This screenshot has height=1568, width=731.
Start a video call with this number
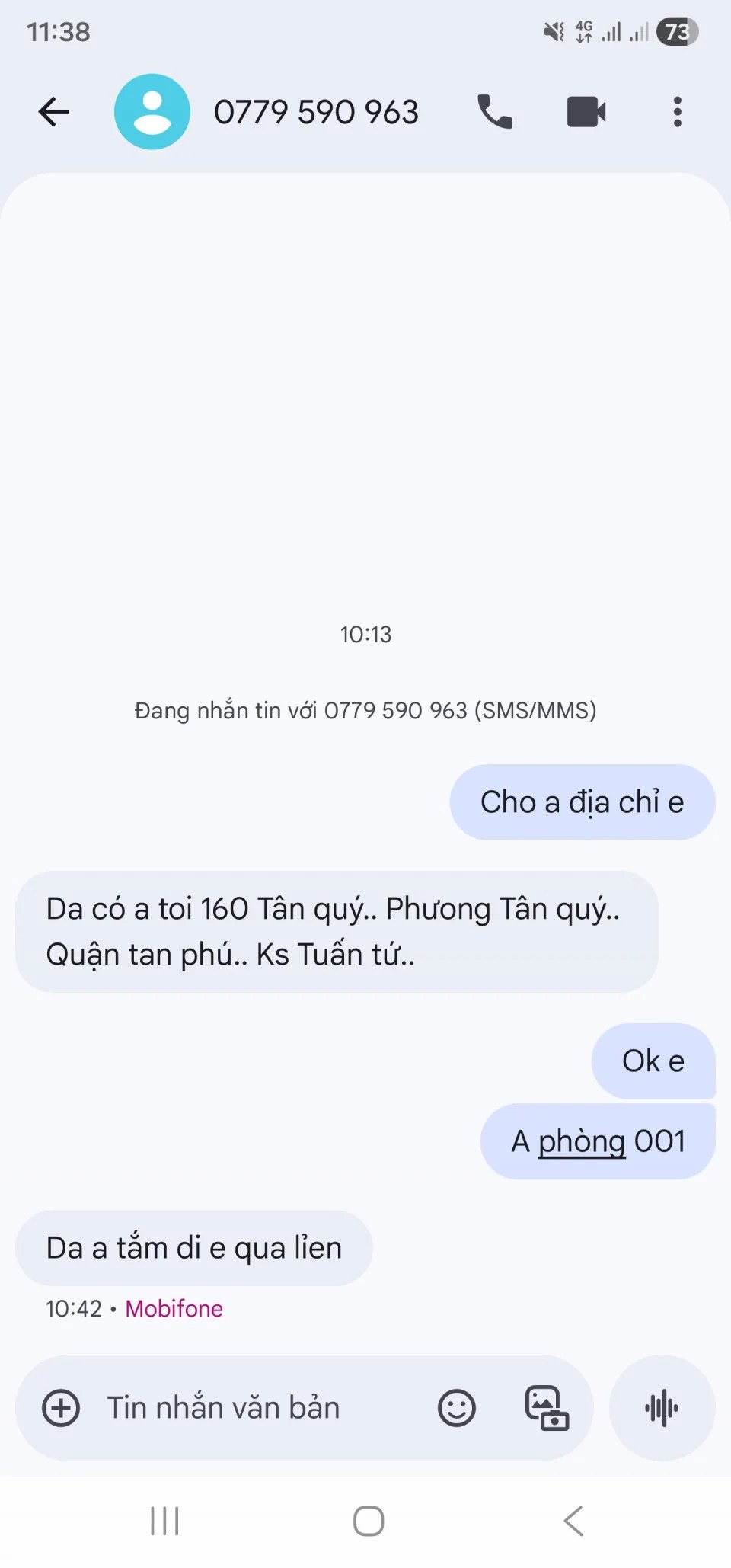click(x=586, y=112)
